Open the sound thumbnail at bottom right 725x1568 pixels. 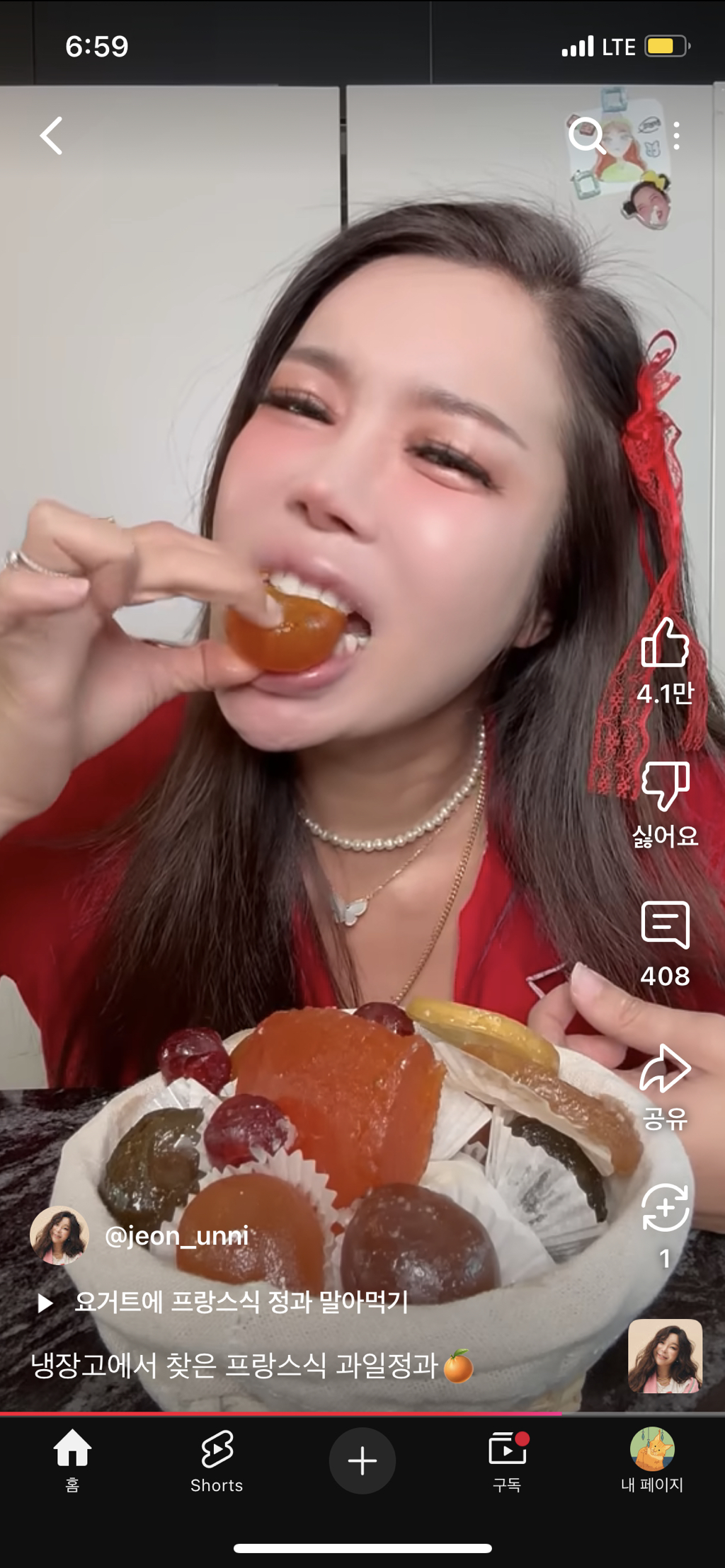click(665, 1356)
